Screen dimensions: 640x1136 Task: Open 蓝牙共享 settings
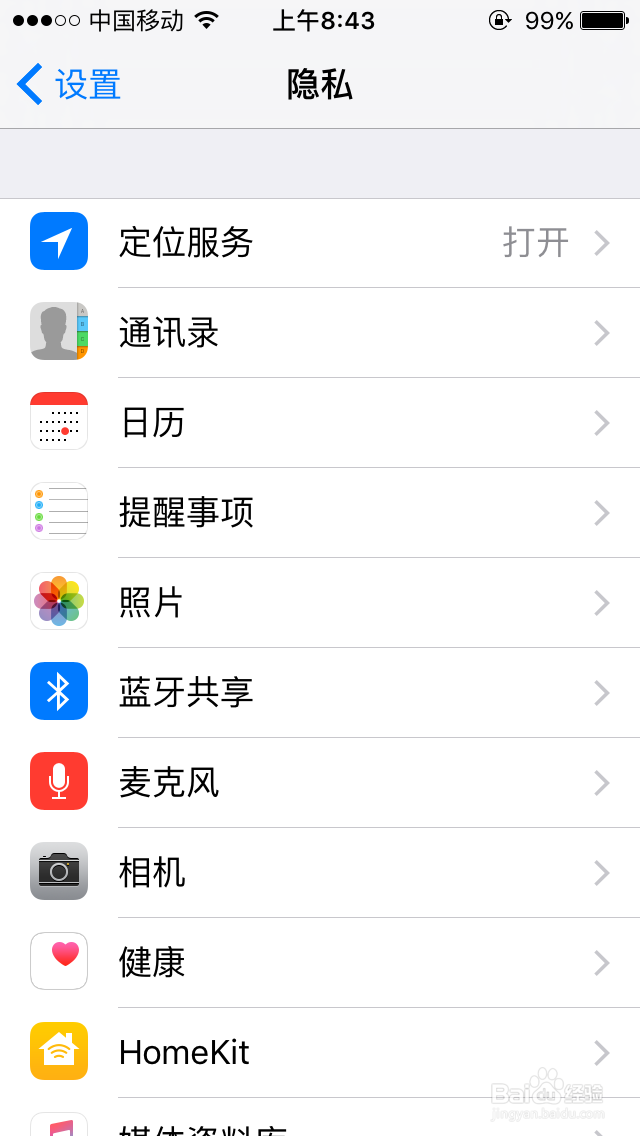tap(320, 693)
